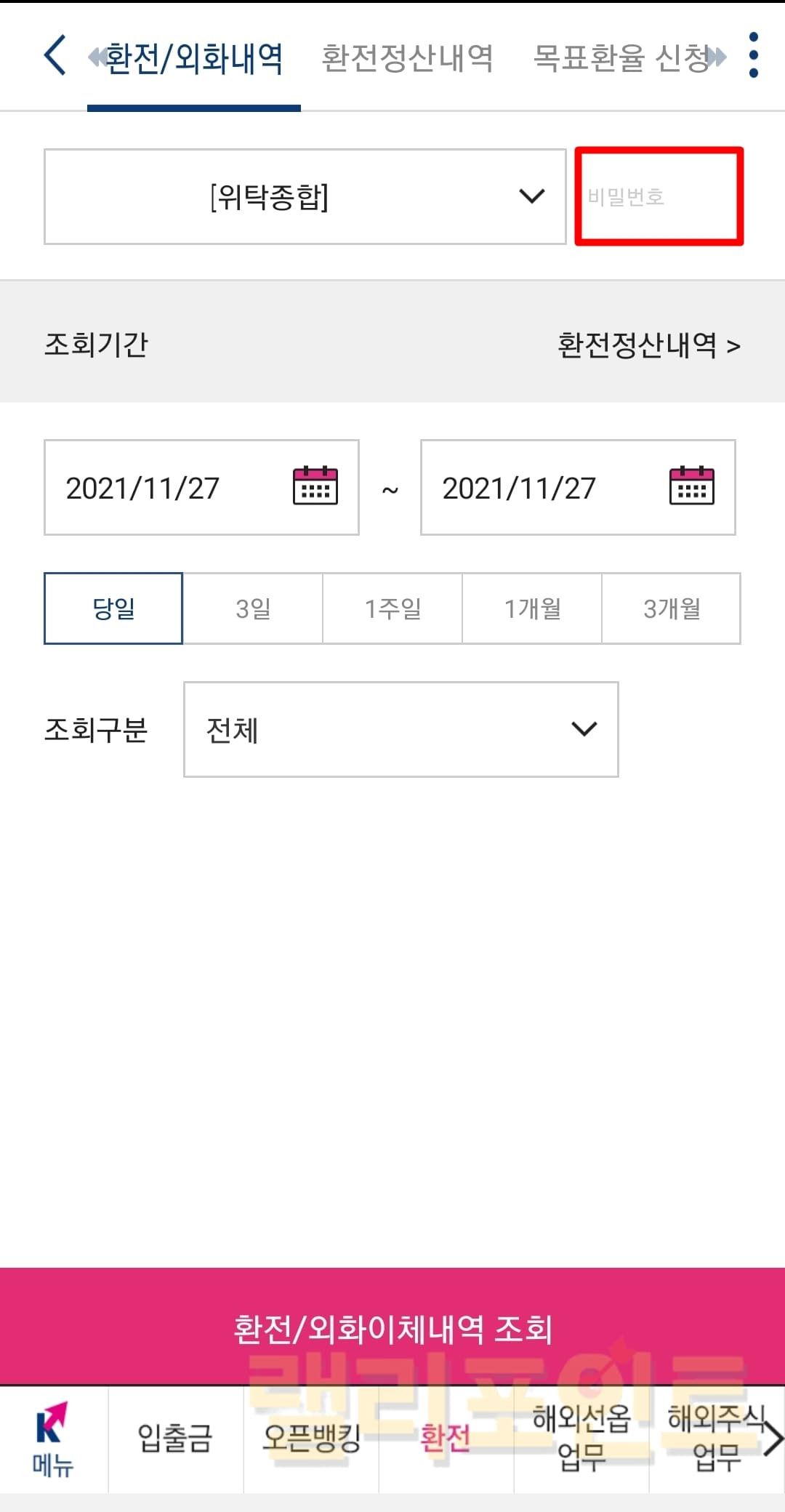This screenshot has width=785, height=1512.
Task: Select the 당일 period option
Action: coord(113,608)
